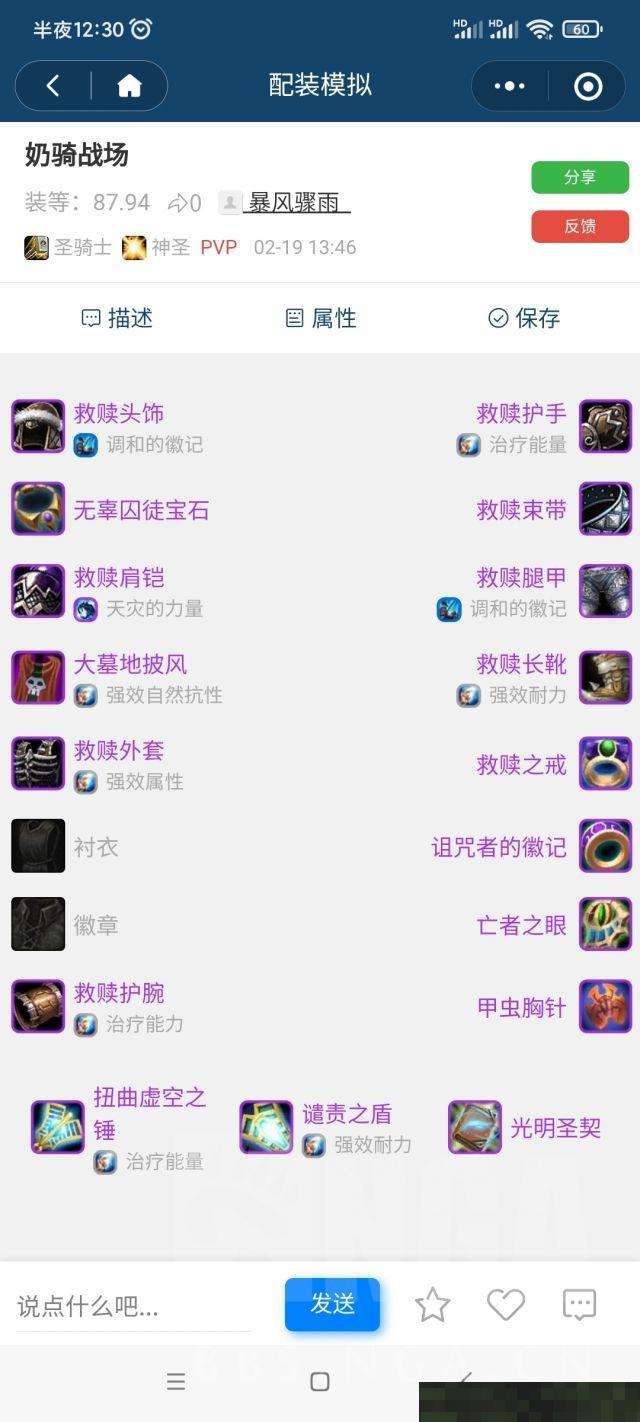640x1422 pixels.
Task: Tap the red 反馈 button
Action: tap(580, 226)
